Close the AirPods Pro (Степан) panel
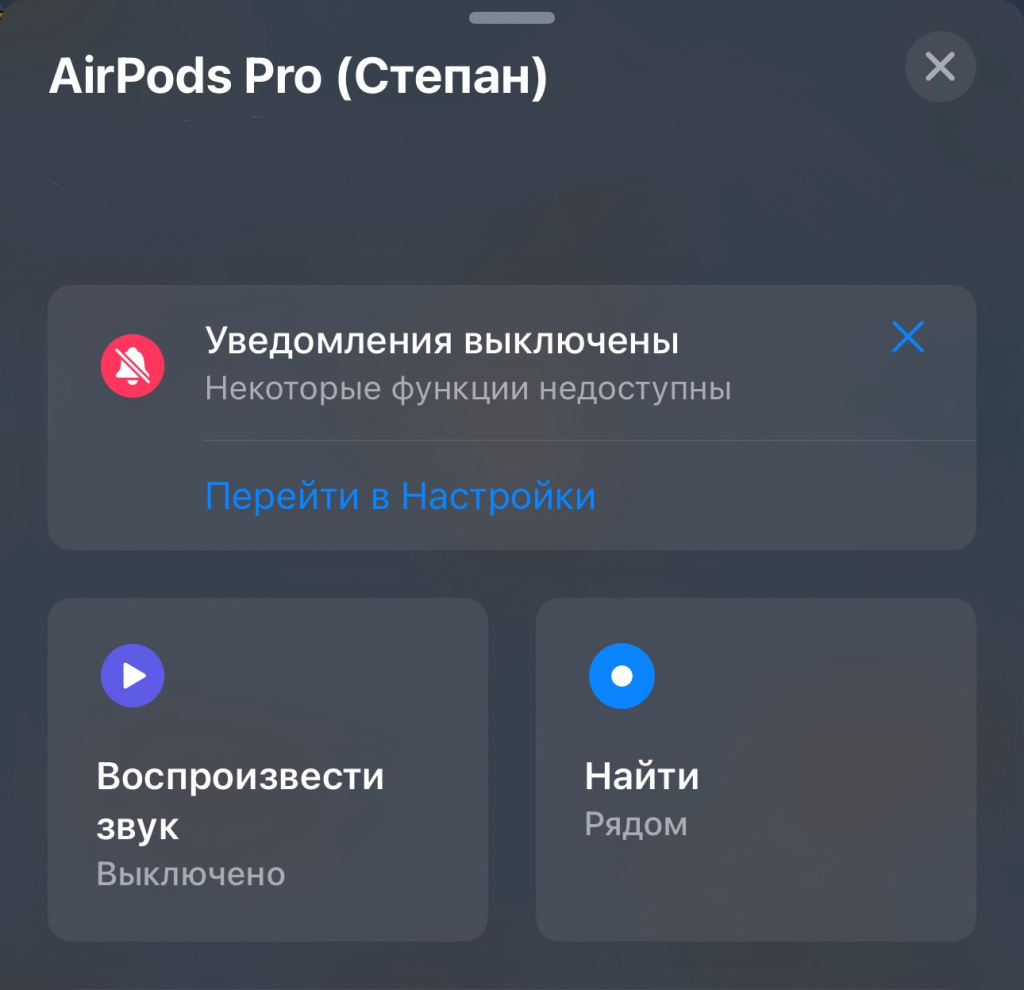This screenshot has width=1024, height=990. 939,67
